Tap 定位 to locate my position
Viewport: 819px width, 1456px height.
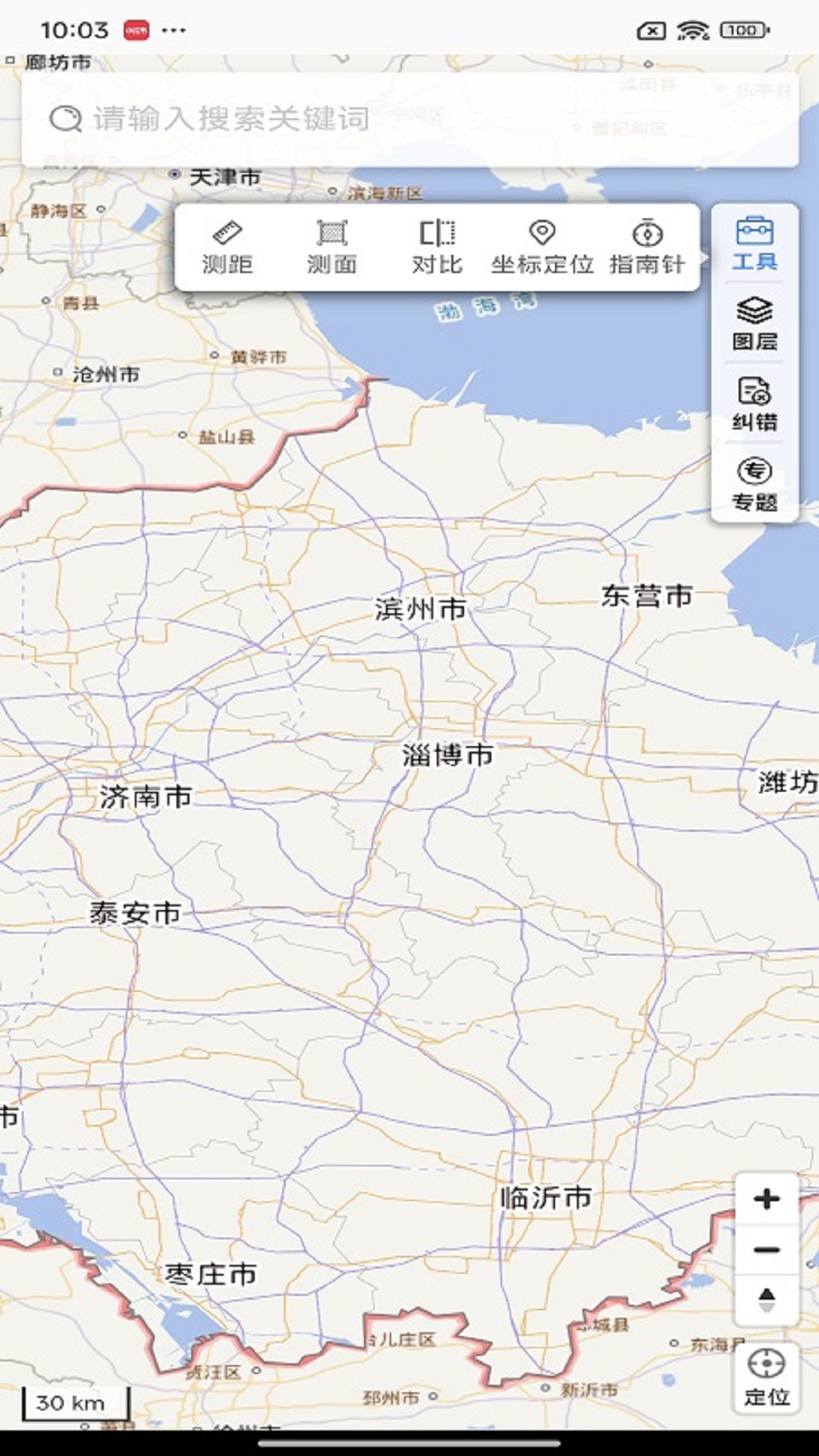[x=767, y=1378]
